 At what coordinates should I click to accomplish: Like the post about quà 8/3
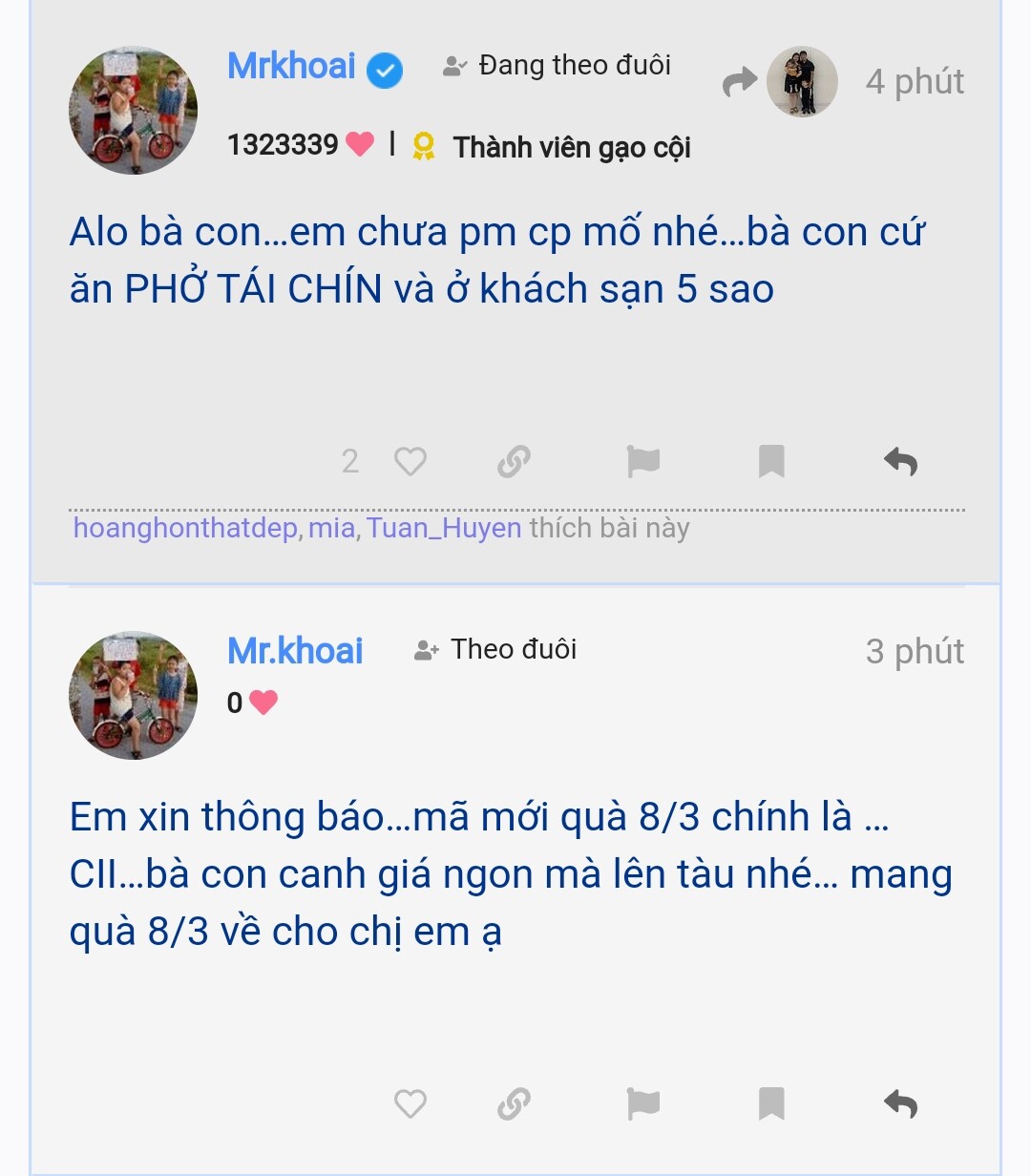click(x=410, y=1104)
